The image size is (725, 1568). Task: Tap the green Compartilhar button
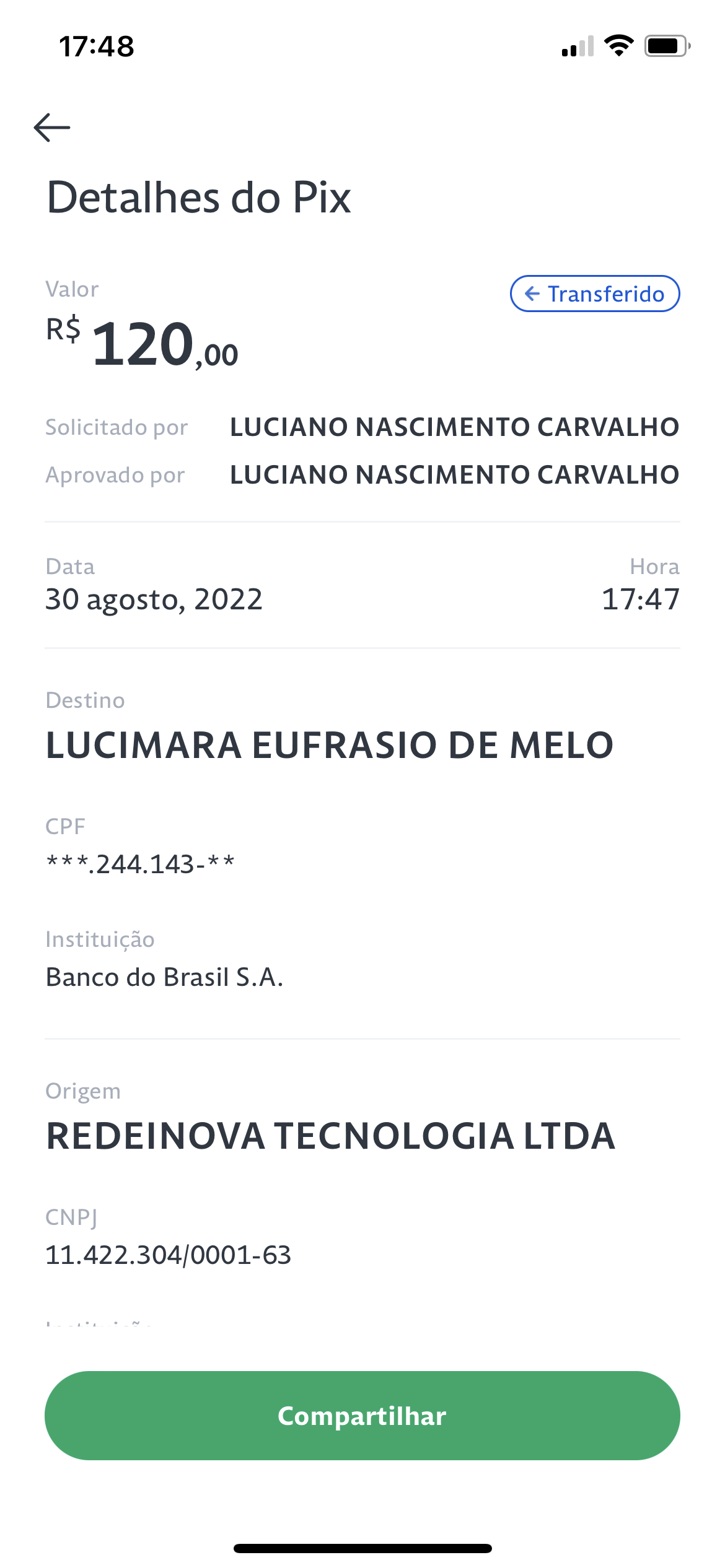[x=362, y=1416]
